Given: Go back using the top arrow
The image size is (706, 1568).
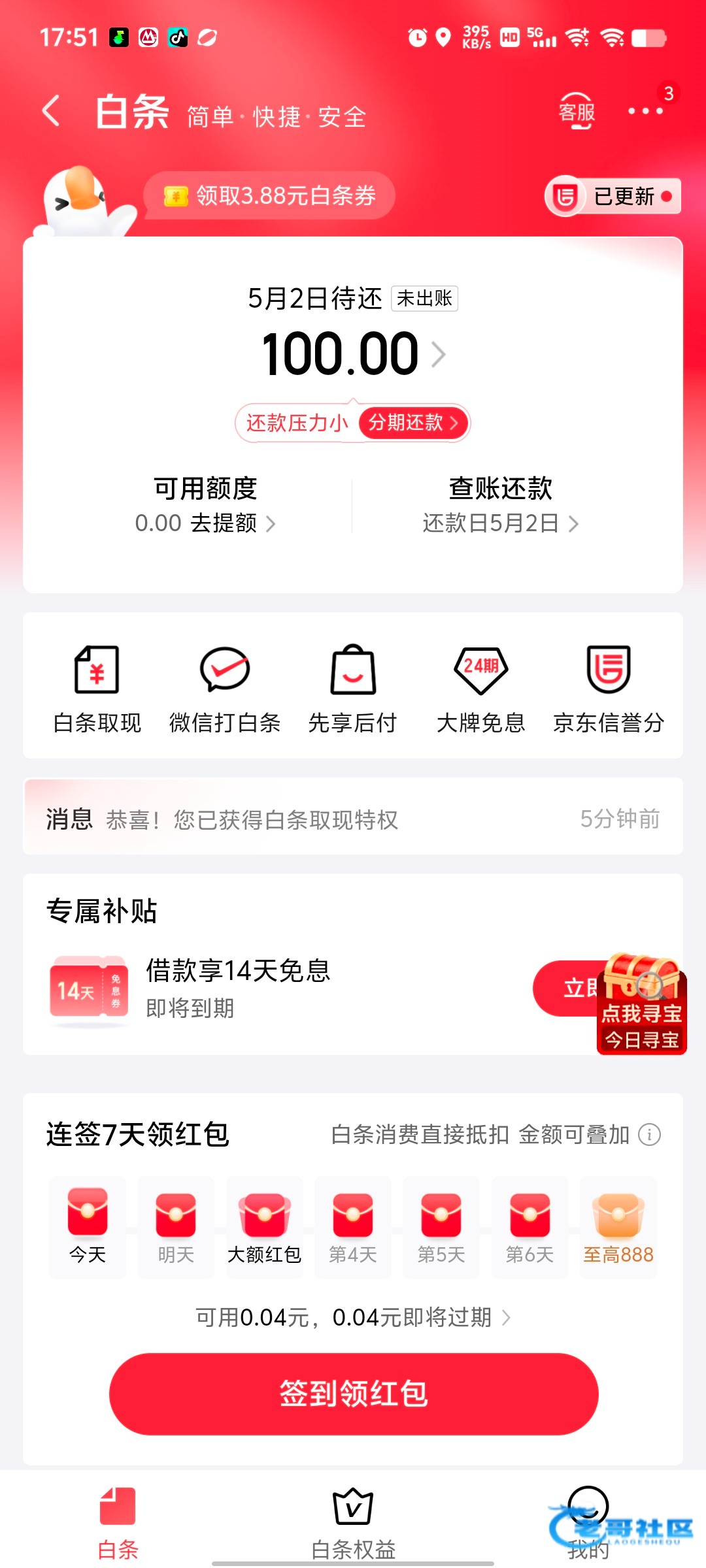Looking at the screenshot, I should click(51, 111).
